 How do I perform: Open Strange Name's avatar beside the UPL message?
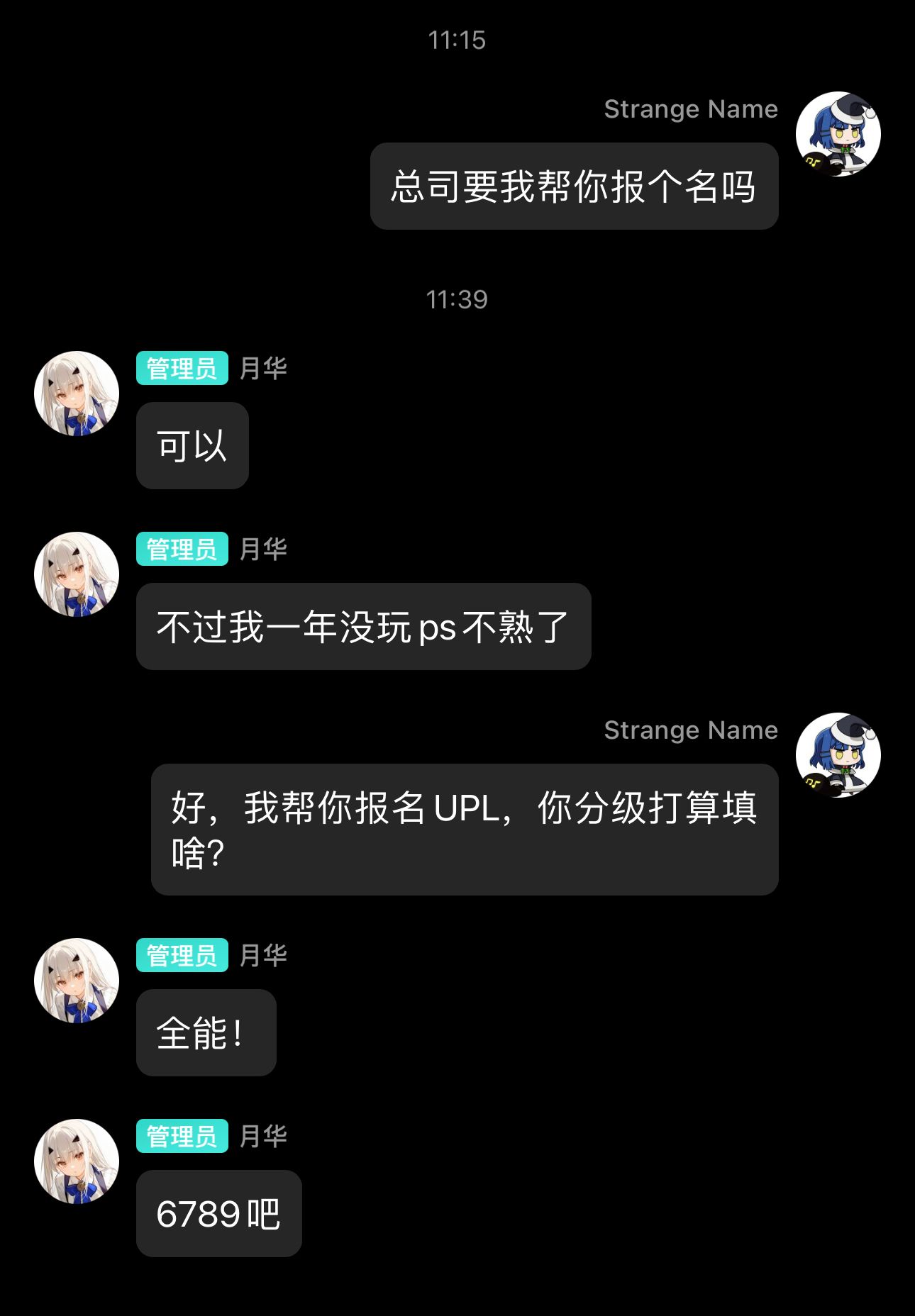[838, 755]
